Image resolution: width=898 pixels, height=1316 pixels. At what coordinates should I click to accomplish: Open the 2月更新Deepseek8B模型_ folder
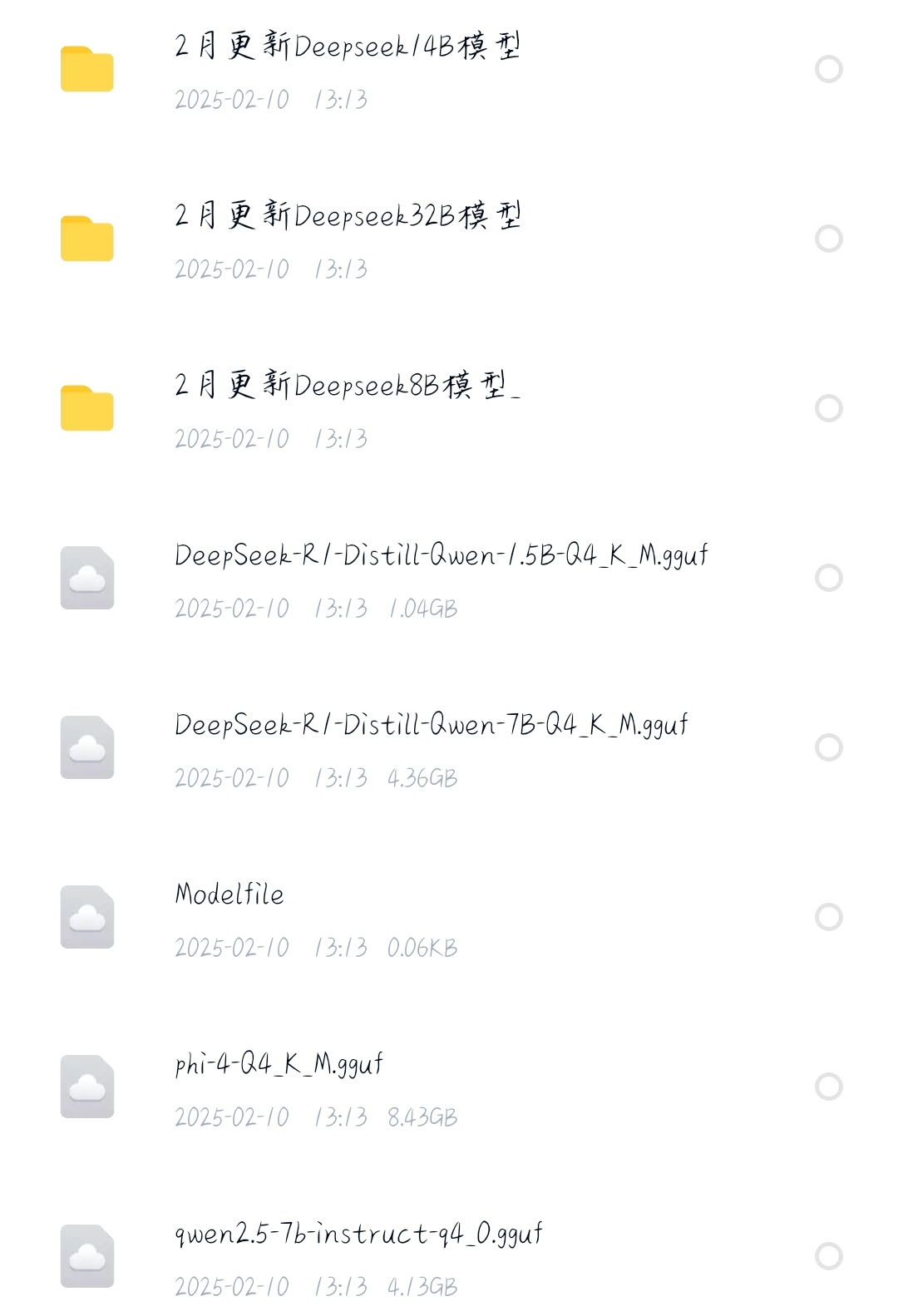click(347, 386)
